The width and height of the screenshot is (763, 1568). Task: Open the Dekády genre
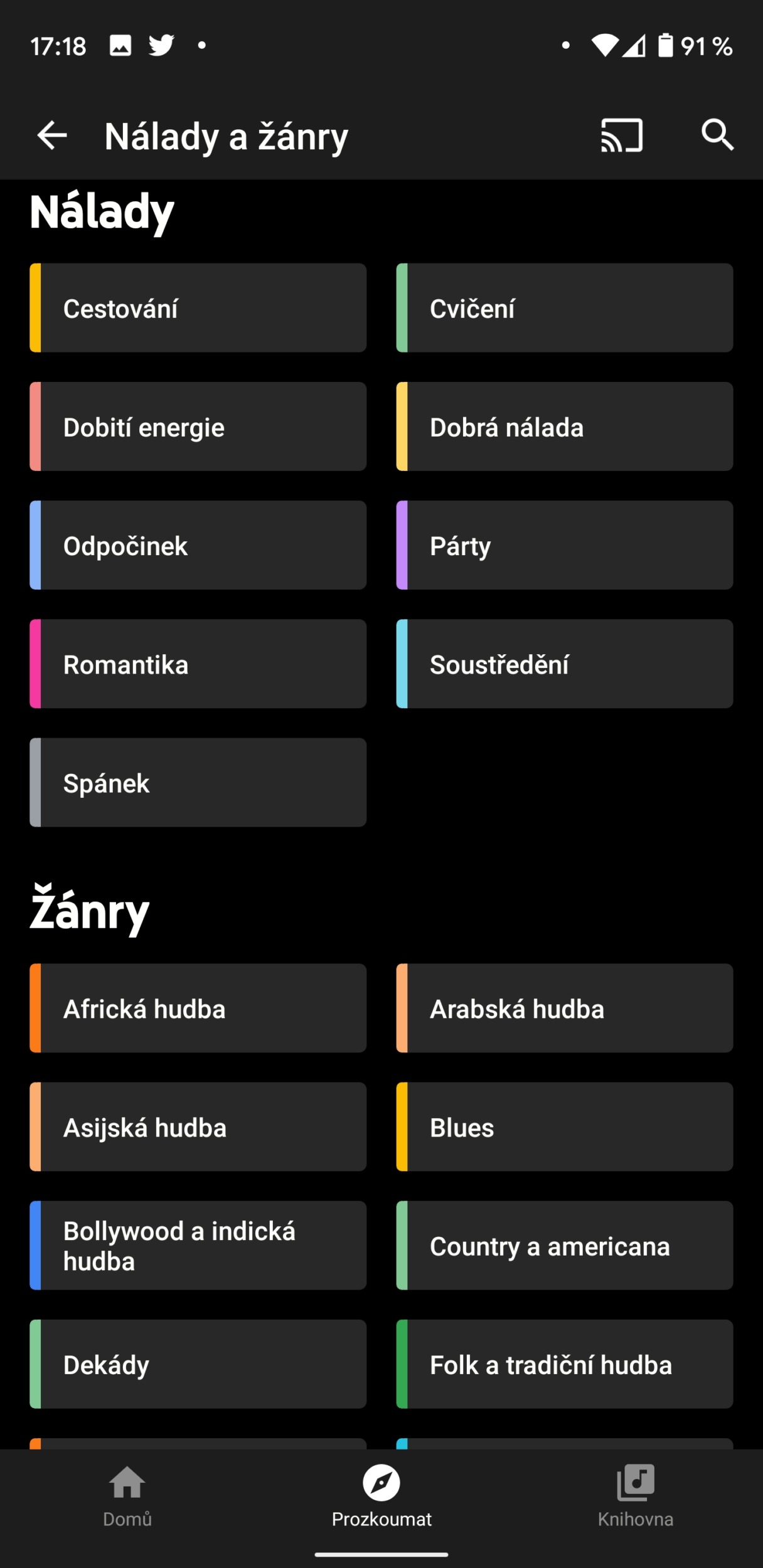point(198,1364)
